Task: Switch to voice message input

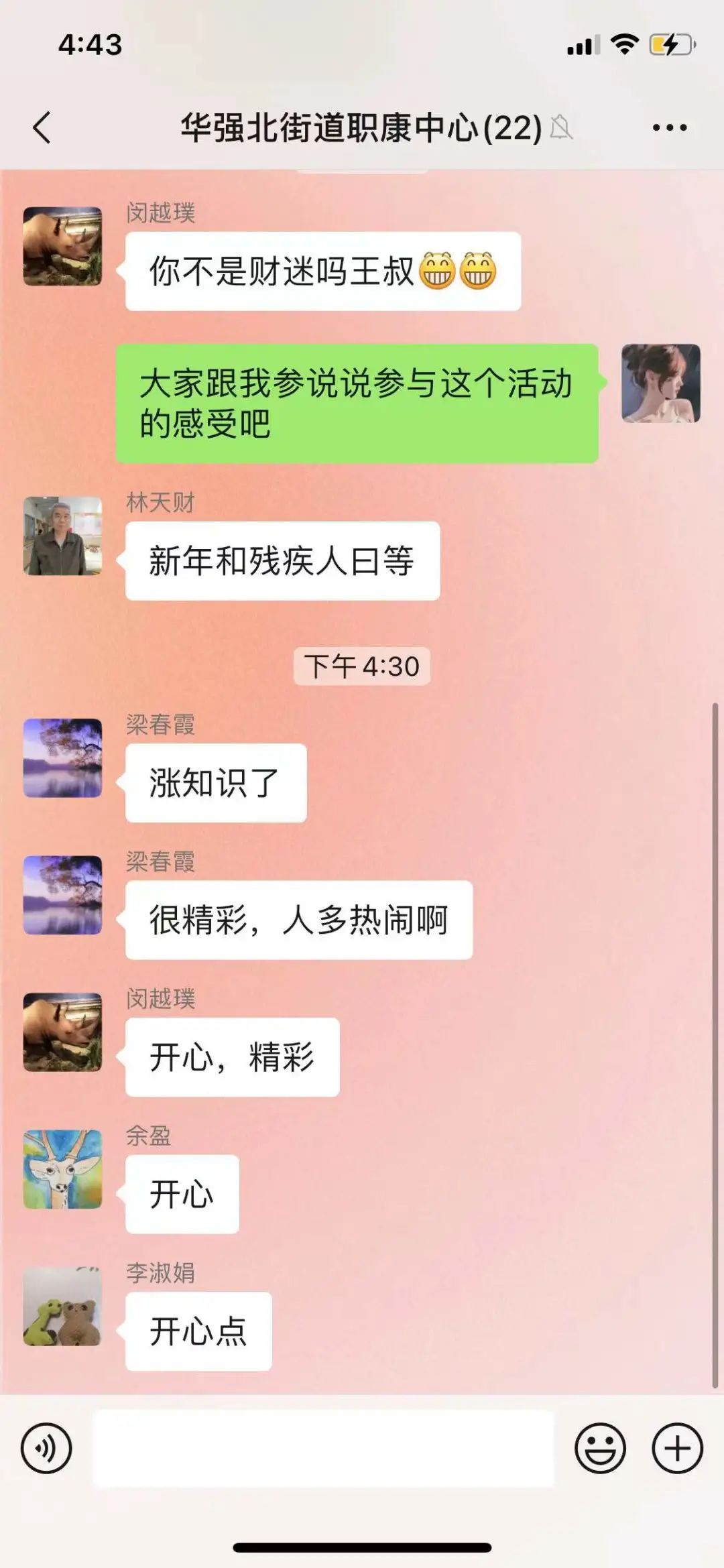Action: 46,1449
